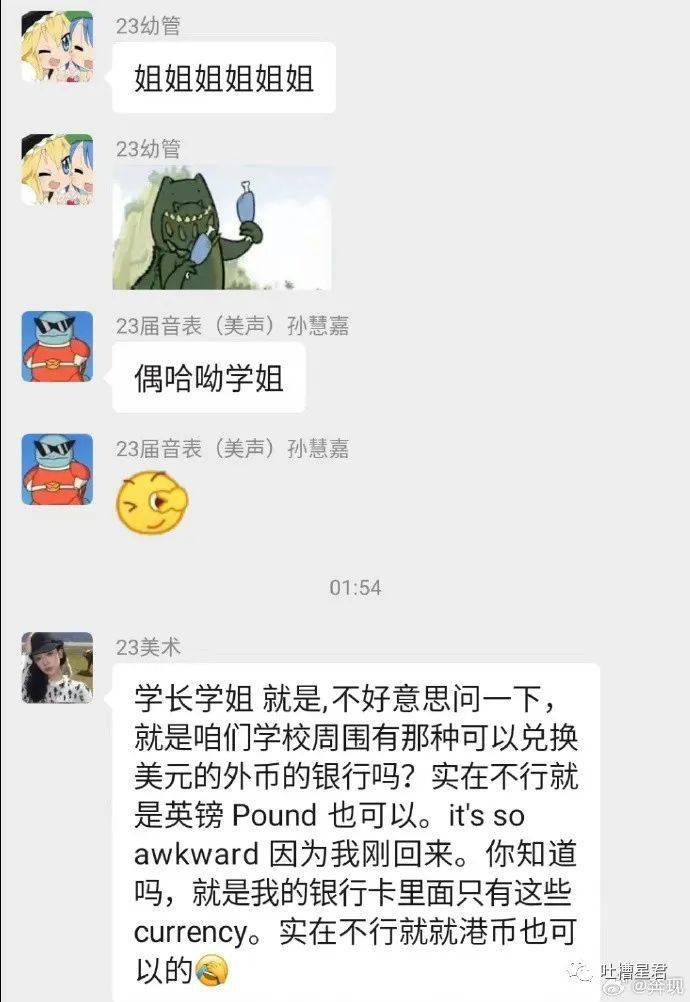Tap 孙慧嘉's avatar beside the smirking emoji
The height and width of the screenshot is (1002, 690).
click(57, 468)
